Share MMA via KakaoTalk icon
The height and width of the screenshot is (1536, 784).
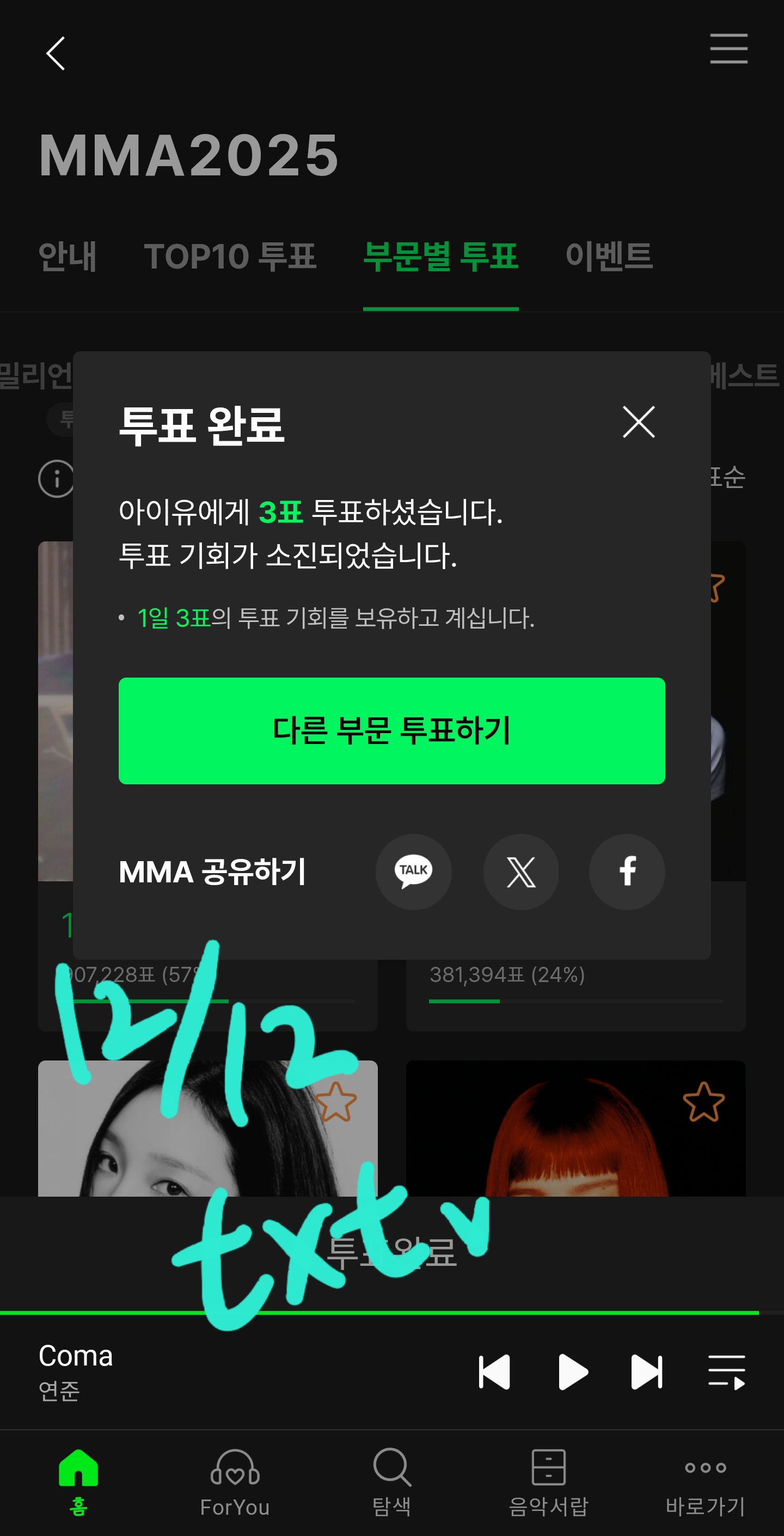[x=414, y=871]
